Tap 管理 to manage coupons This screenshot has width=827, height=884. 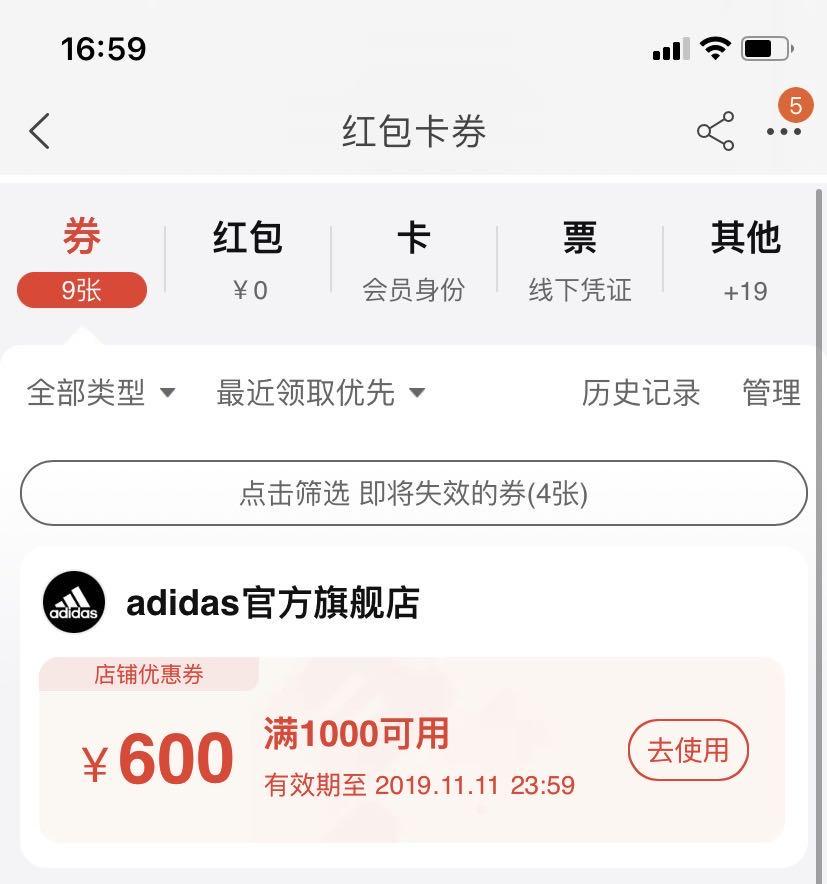[x=771, y=393]
